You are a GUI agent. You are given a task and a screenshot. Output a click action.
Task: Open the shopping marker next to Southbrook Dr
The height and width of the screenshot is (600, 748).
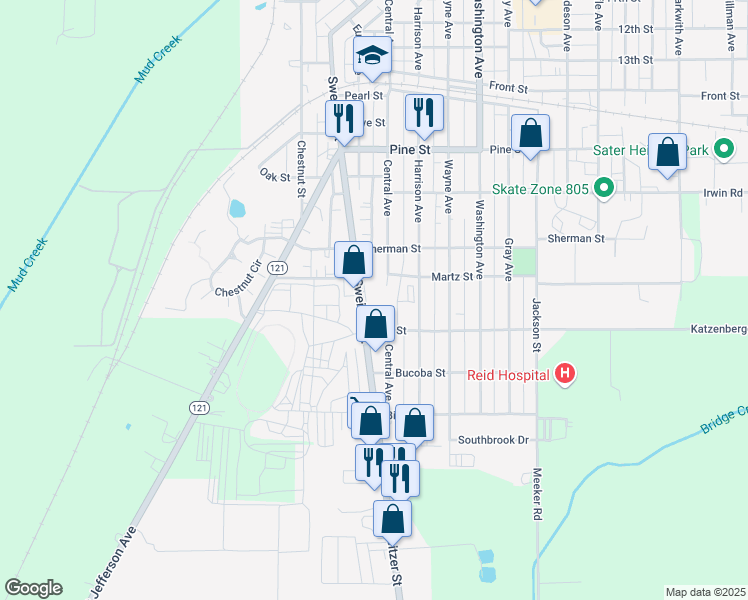point(414,423)
